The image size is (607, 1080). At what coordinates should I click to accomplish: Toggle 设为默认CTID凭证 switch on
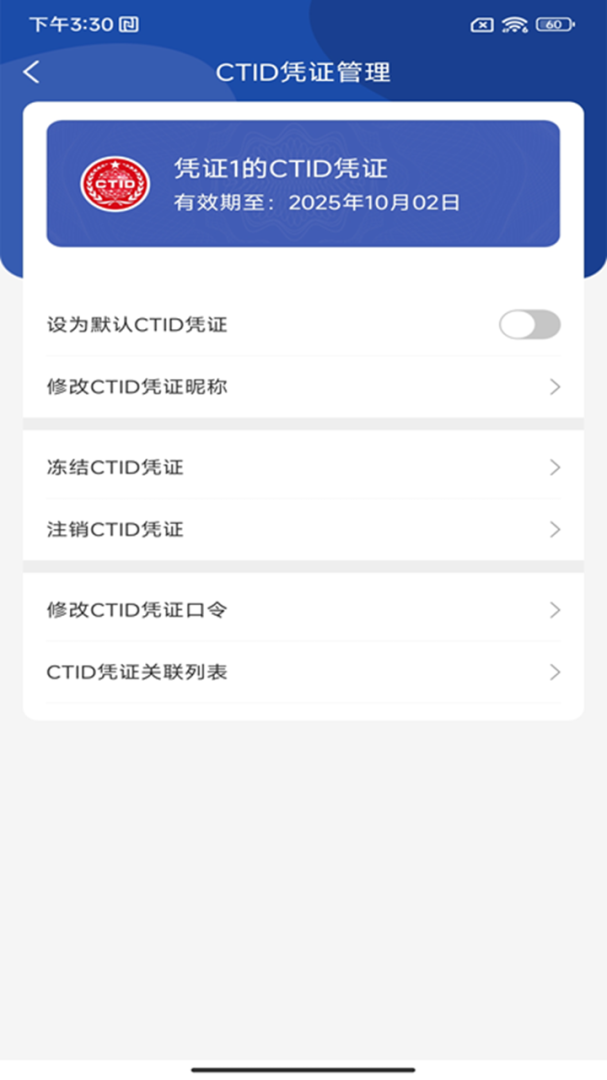point(529,325)
